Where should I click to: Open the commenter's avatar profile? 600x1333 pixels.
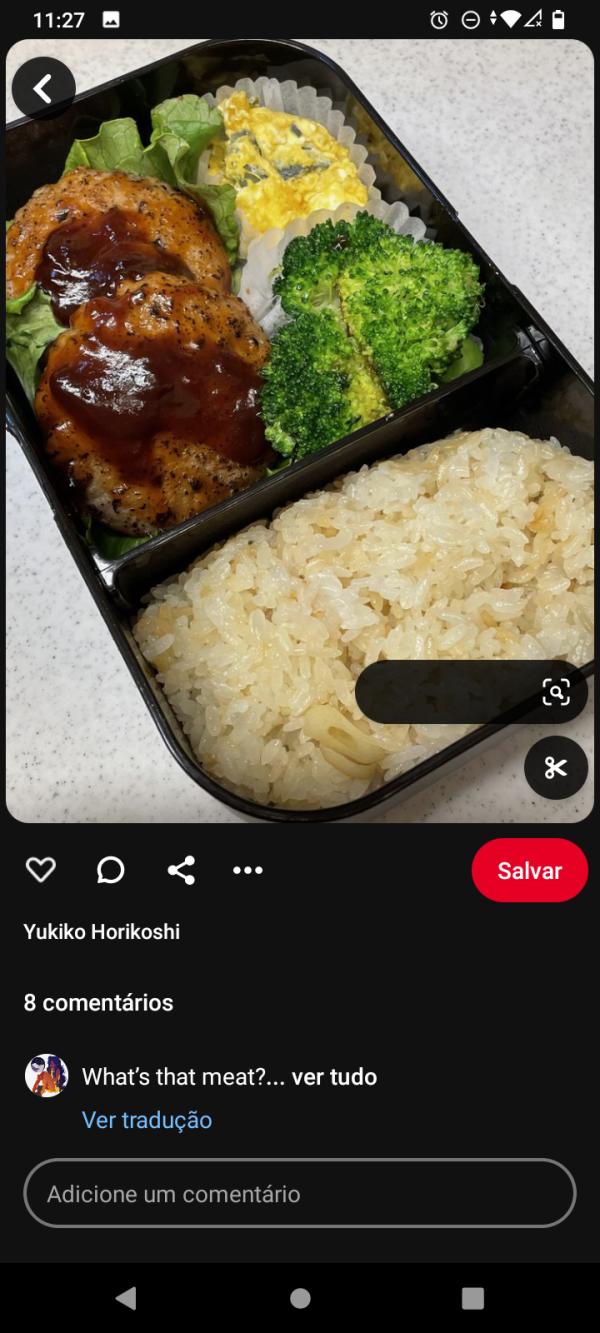coord(47,1076)
